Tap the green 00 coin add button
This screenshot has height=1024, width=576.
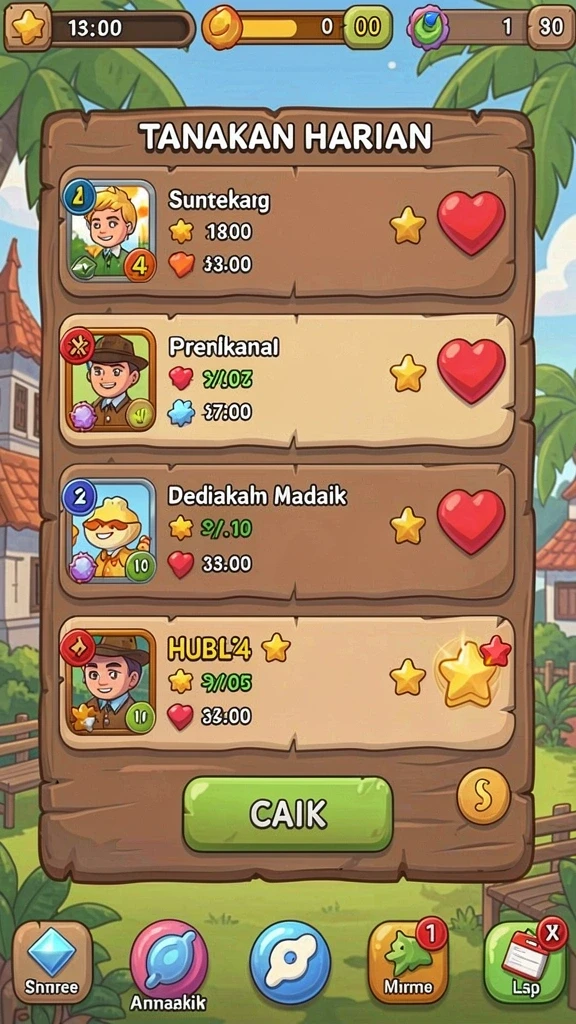[x=368, y=27]
